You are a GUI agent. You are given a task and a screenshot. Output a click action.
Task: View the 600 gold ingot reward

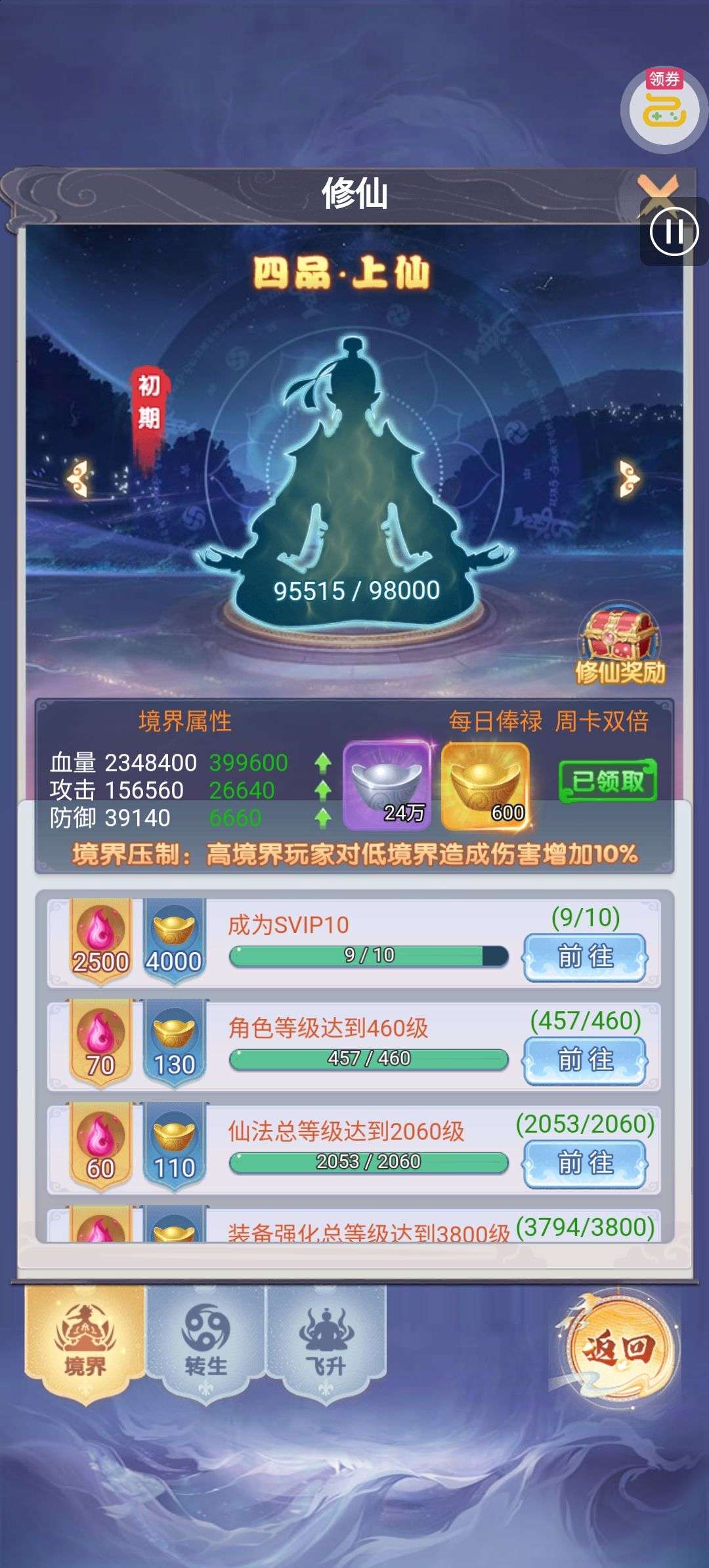coord(486,785)
